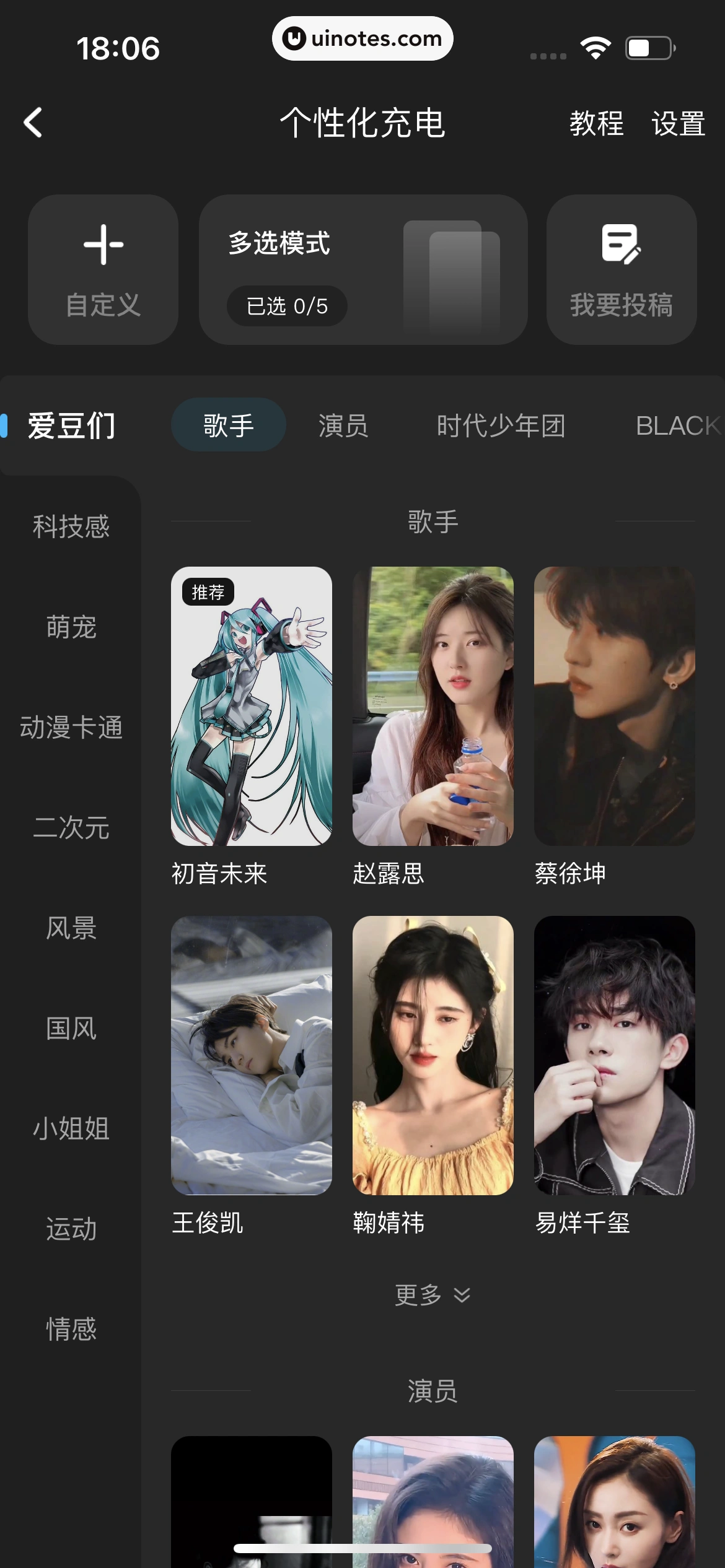
Task: Expand 更多 to show more singers
Action: [x=433, y=1295]
